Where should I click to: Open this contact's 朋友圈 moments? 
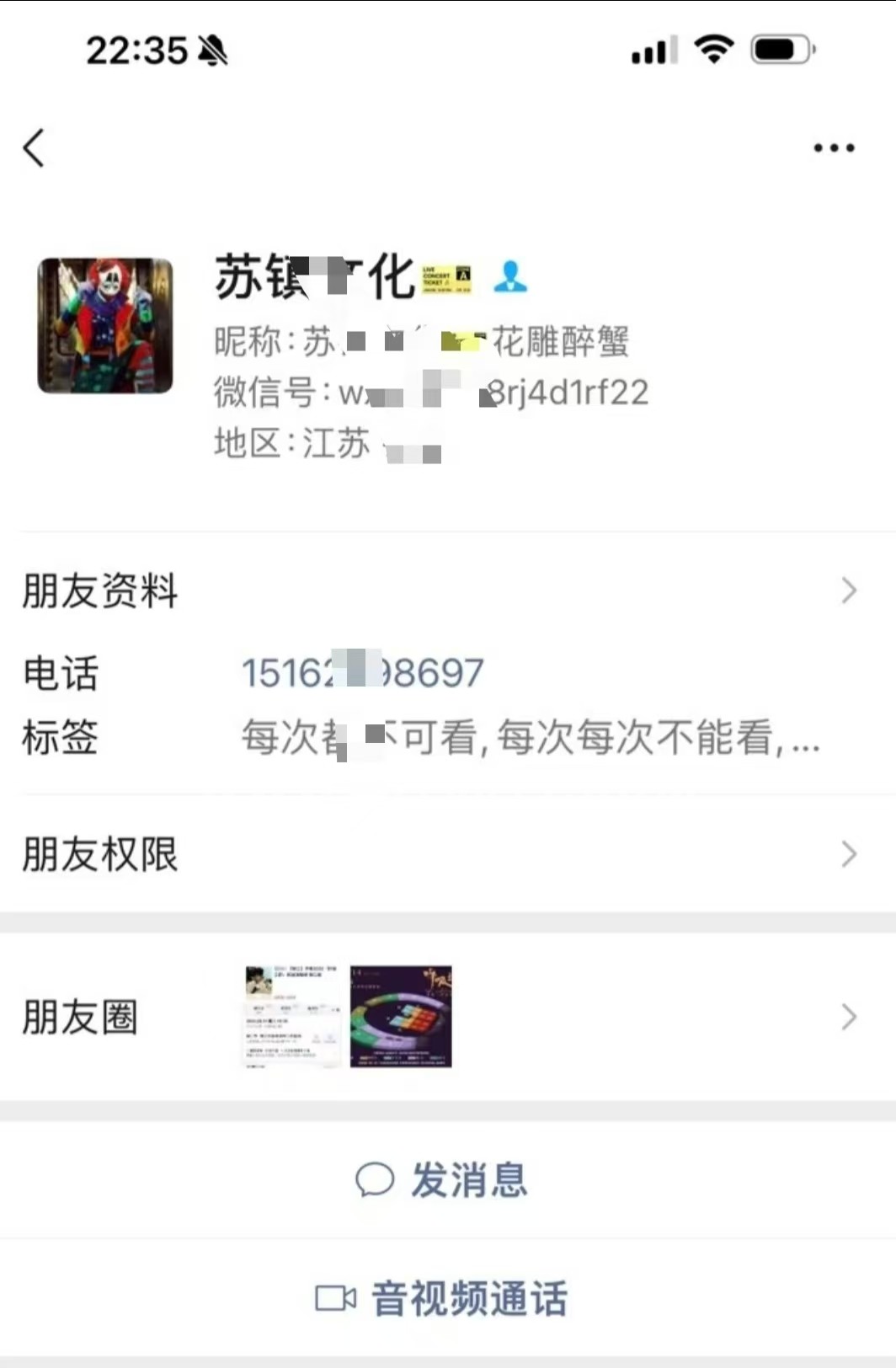(x=438, y=1017)
